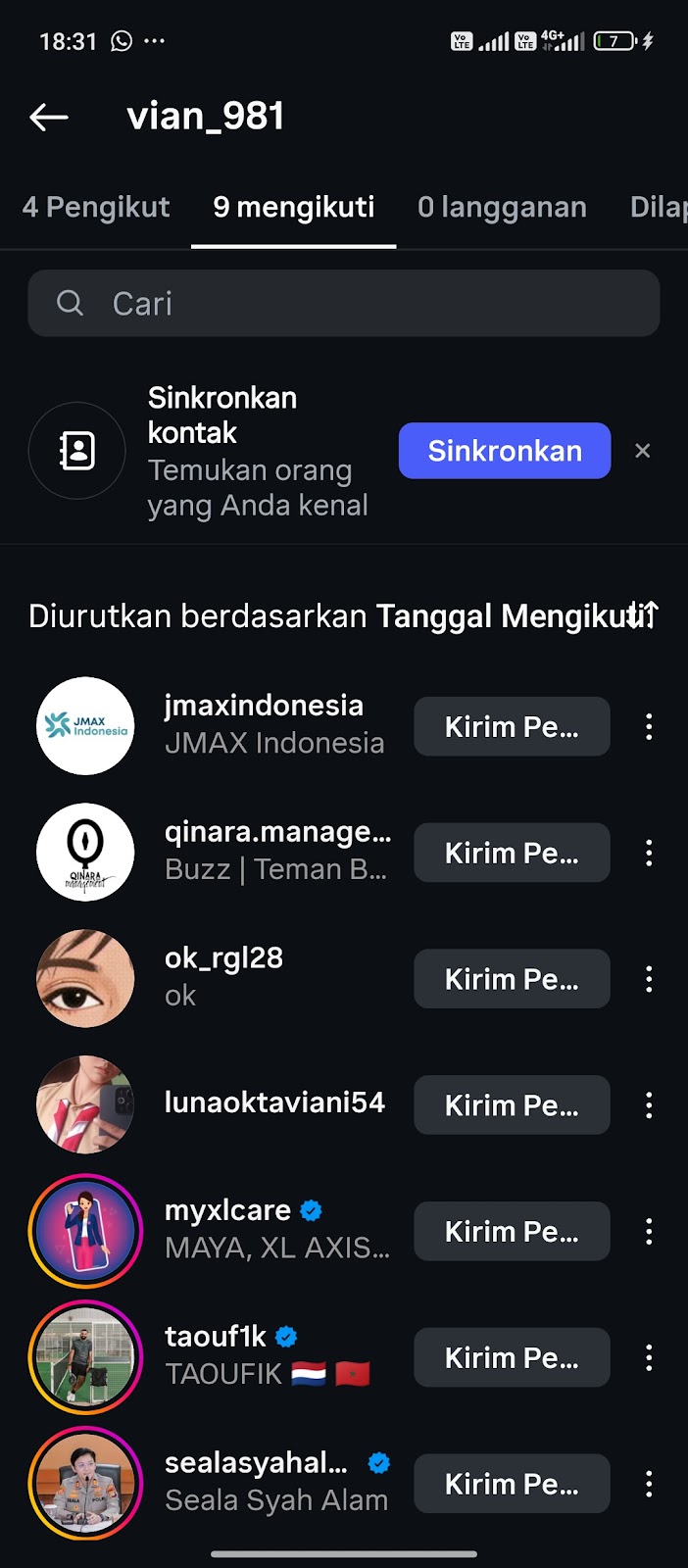The width and height of the screenshot is (688, 1568).
Task: Message jmaxindonesia with Kirim Pesan
Action: [x=512, y=727]
